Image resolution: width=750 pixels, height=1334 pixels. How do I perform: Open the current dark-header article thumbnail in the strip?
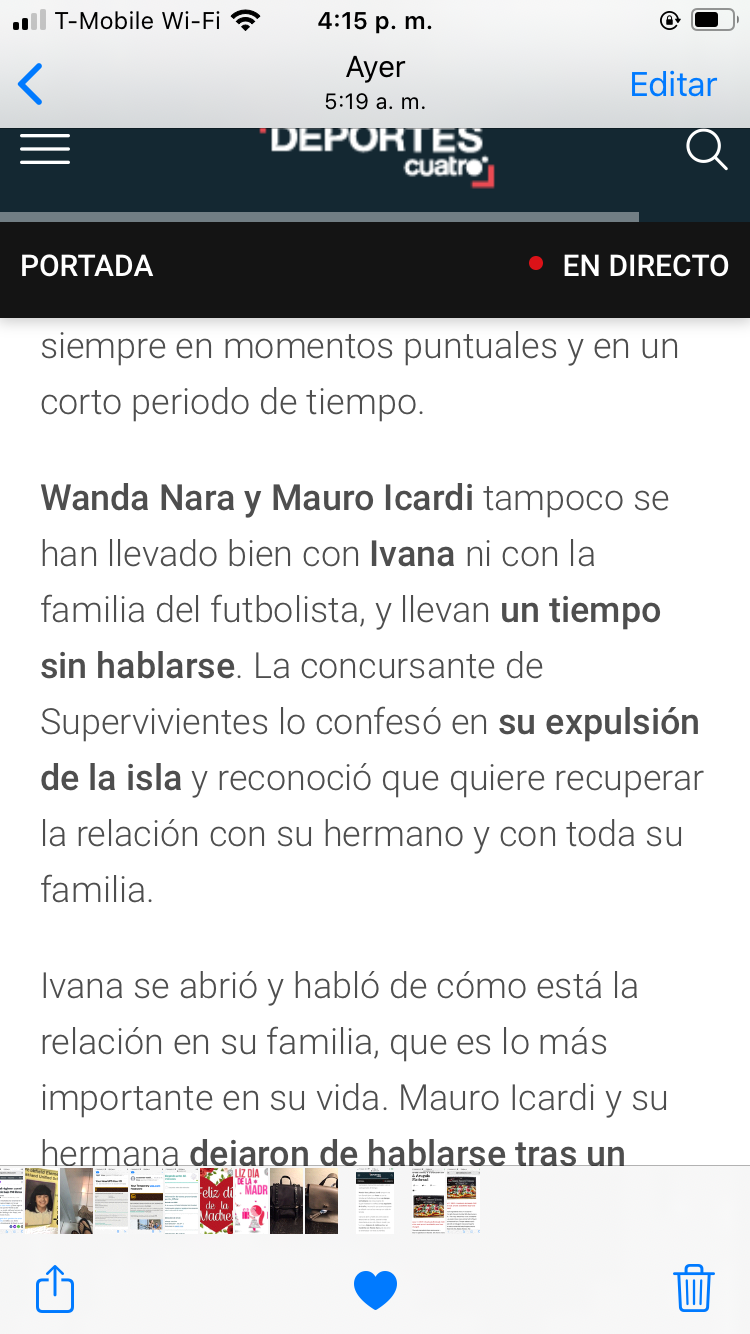point(375,1201)
